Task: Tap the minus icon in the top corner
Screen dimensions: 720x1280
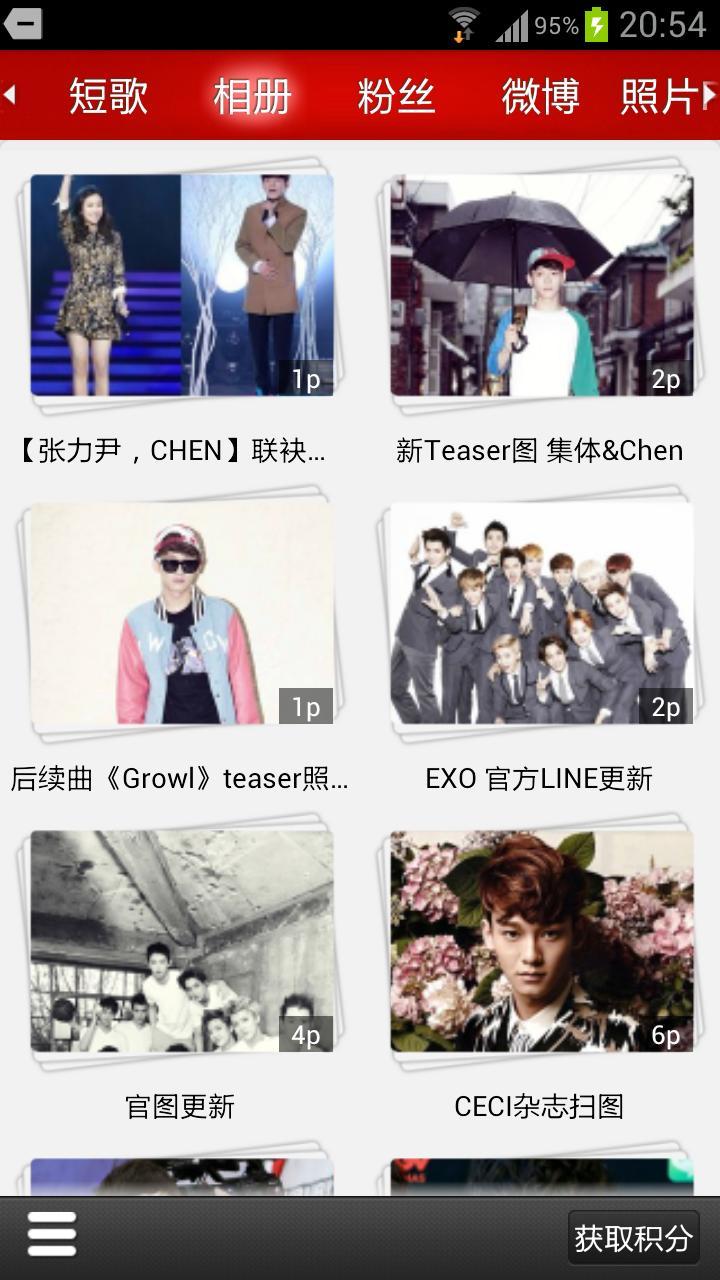Action: 22,22
